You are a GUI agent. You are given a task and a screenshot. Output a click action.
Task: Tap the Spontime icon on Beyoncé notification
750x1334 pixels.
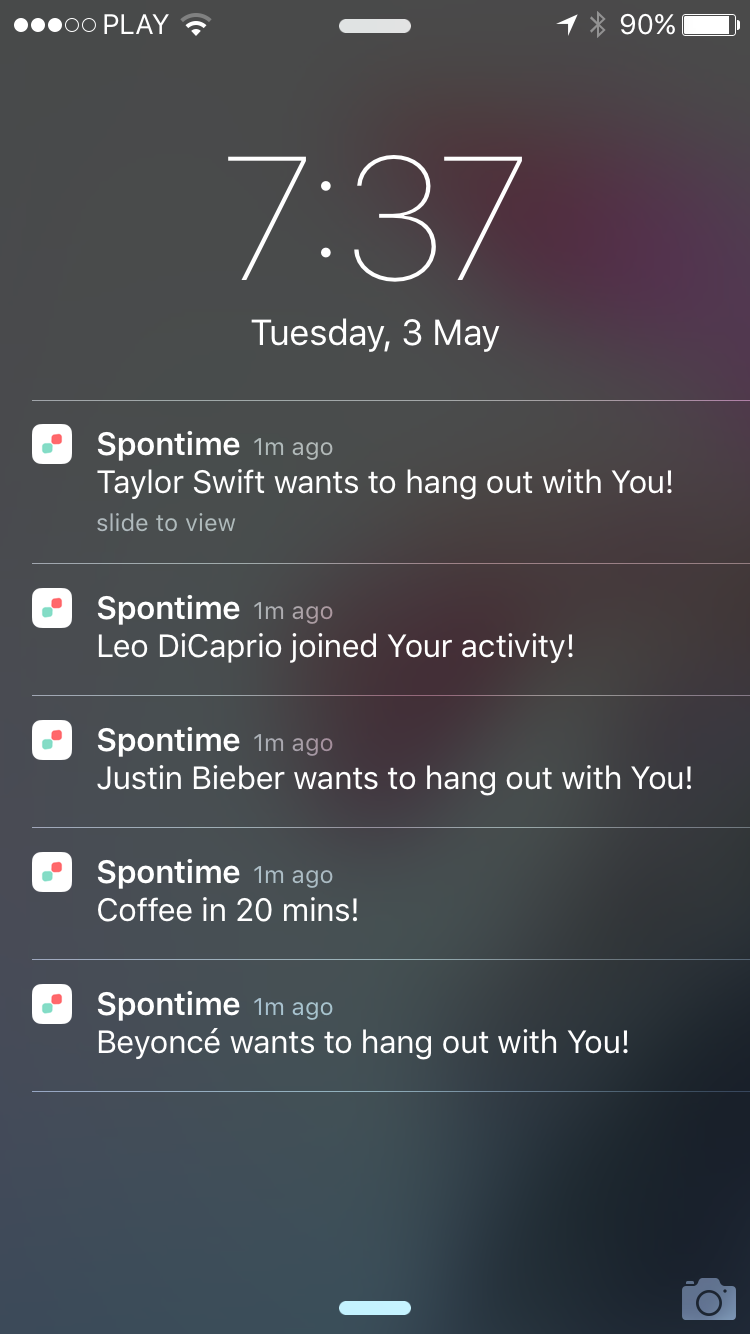click(x=51, y=1004)
